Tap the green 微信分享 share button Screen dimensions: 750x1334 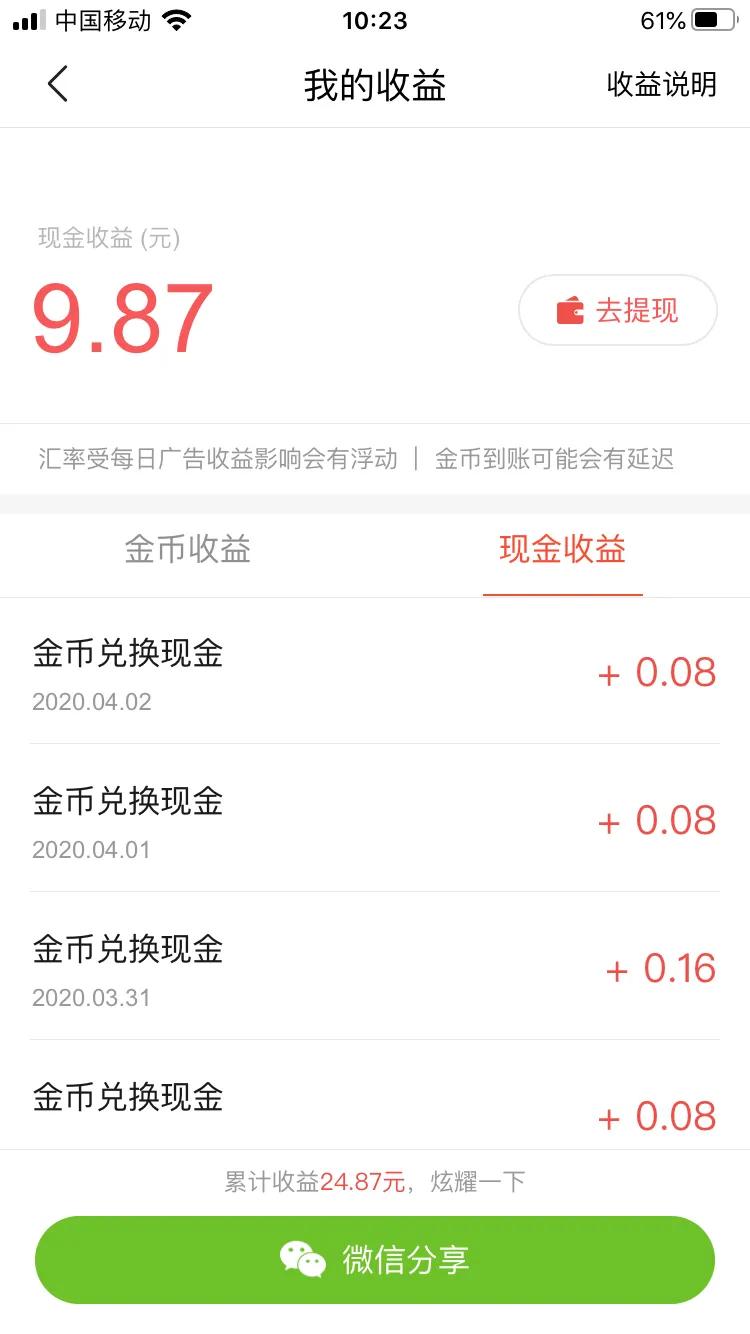pyautogui.click(x=375, y=1260)
